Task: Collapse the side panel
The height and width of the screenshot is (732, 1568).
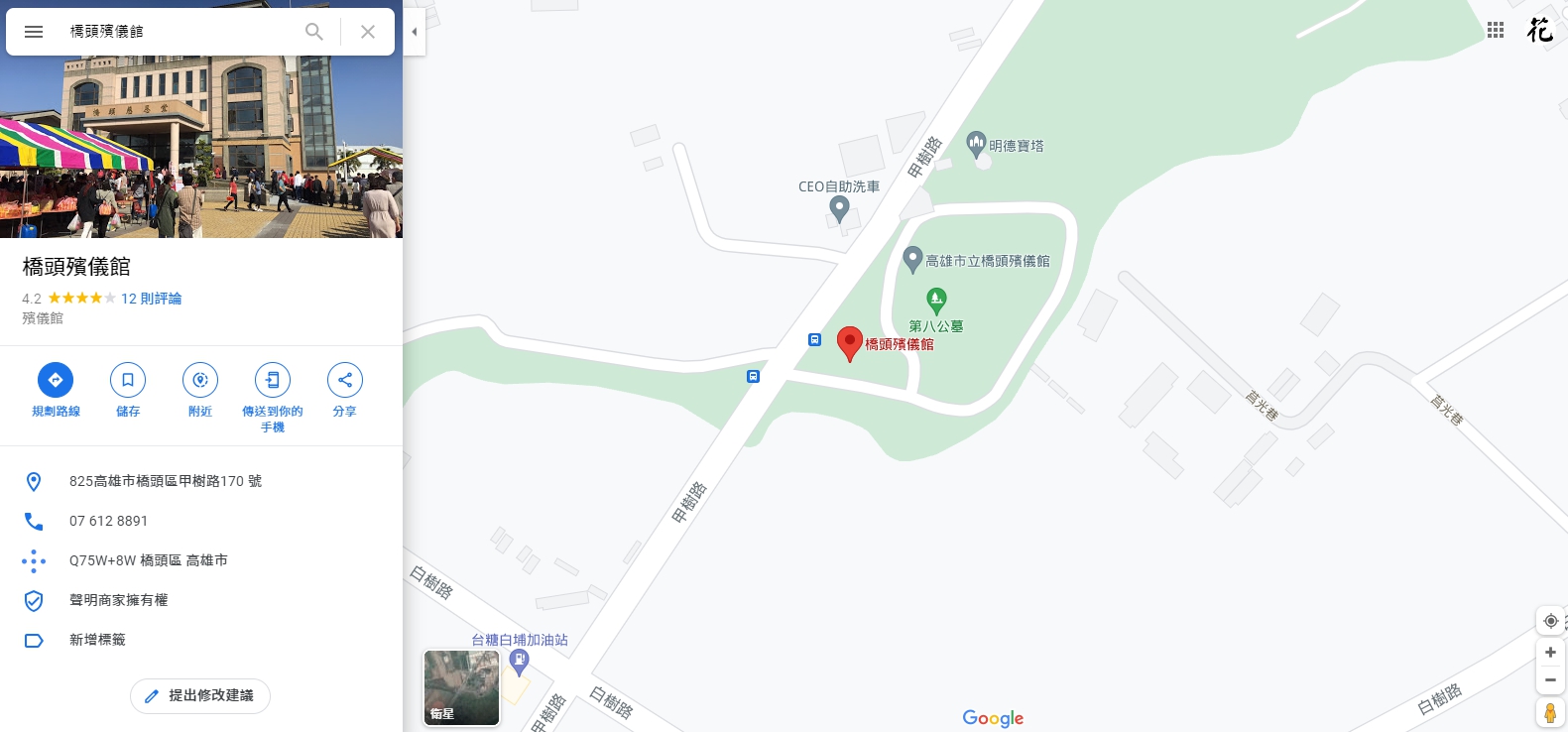Action: (415, 32)
